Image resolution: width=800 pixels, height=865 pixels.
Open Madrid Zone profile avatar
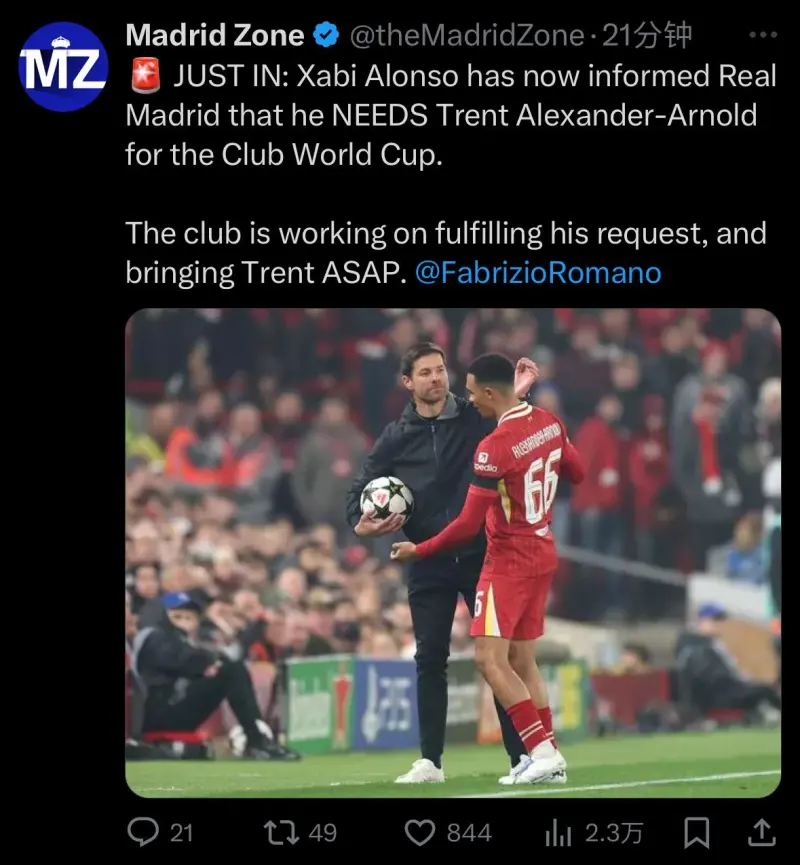(64, 67)
